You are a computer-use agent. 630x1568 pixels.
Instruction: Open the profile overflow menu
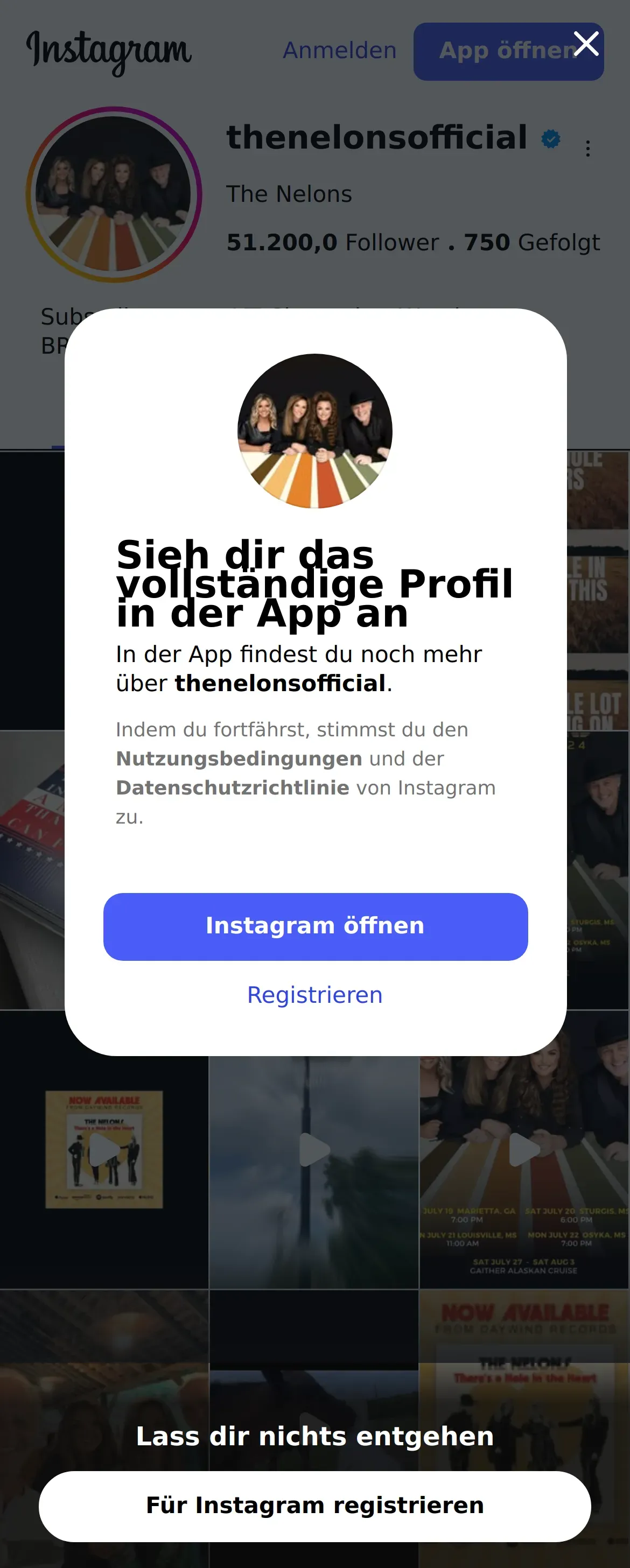(x=587, y=149)
